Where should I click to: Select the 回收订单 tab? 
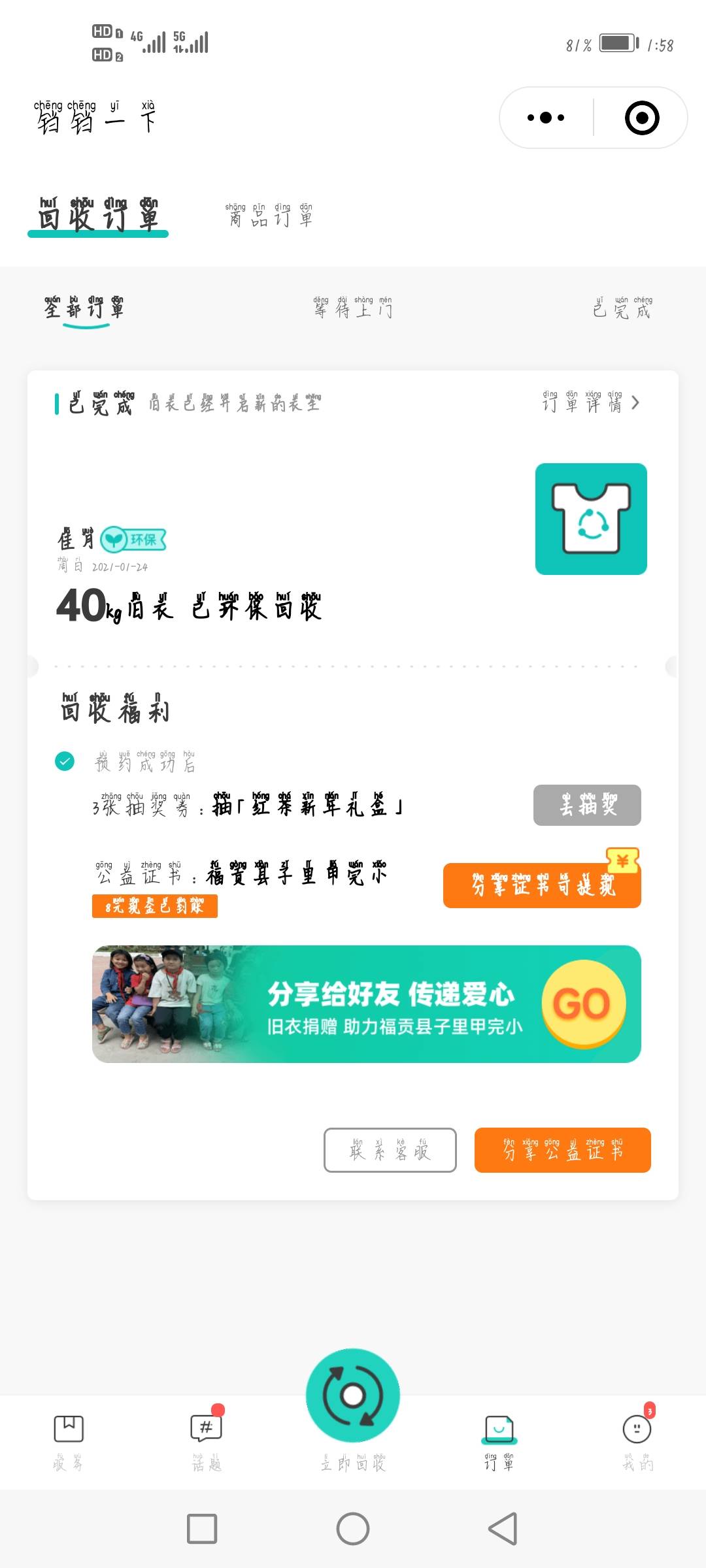point(98,215)
